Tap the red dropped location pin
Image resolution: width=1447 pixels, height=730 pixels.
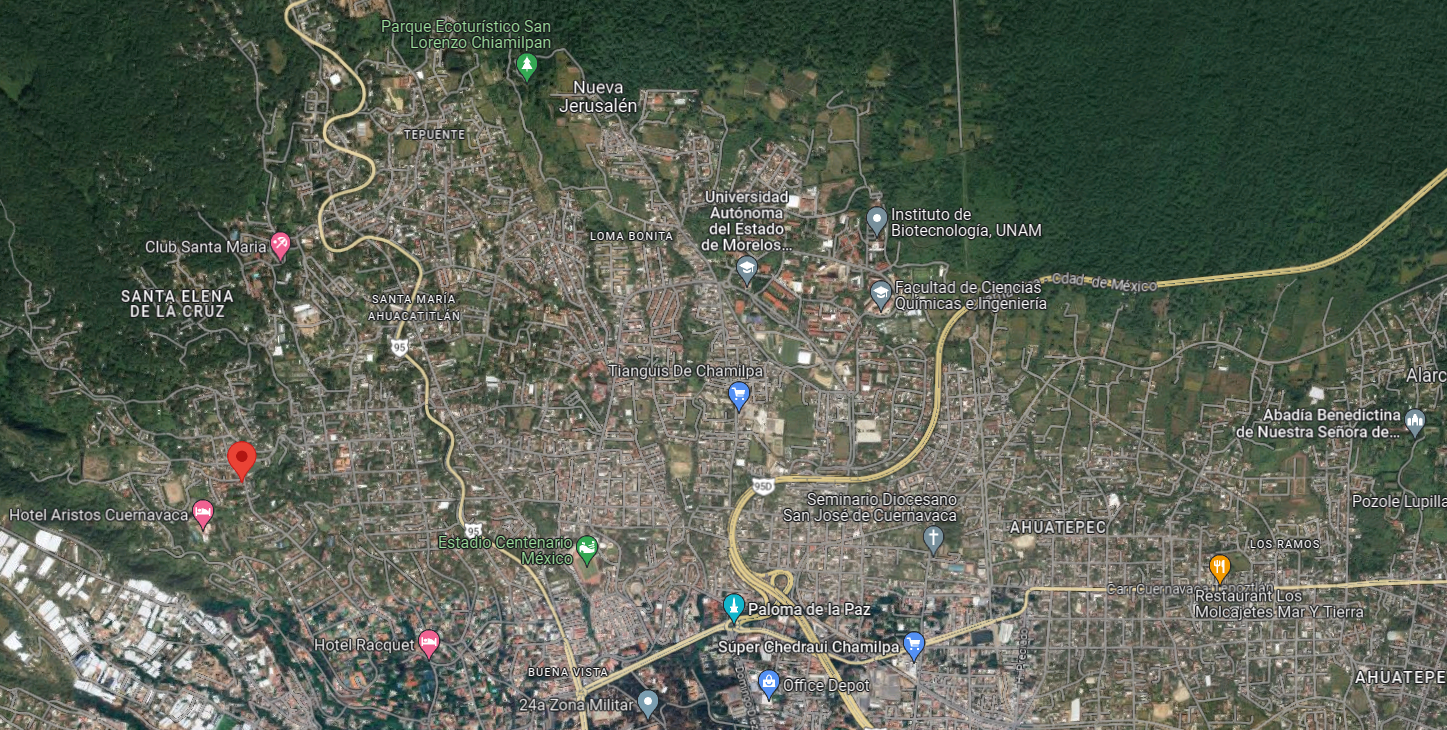[x=241, y=459]
